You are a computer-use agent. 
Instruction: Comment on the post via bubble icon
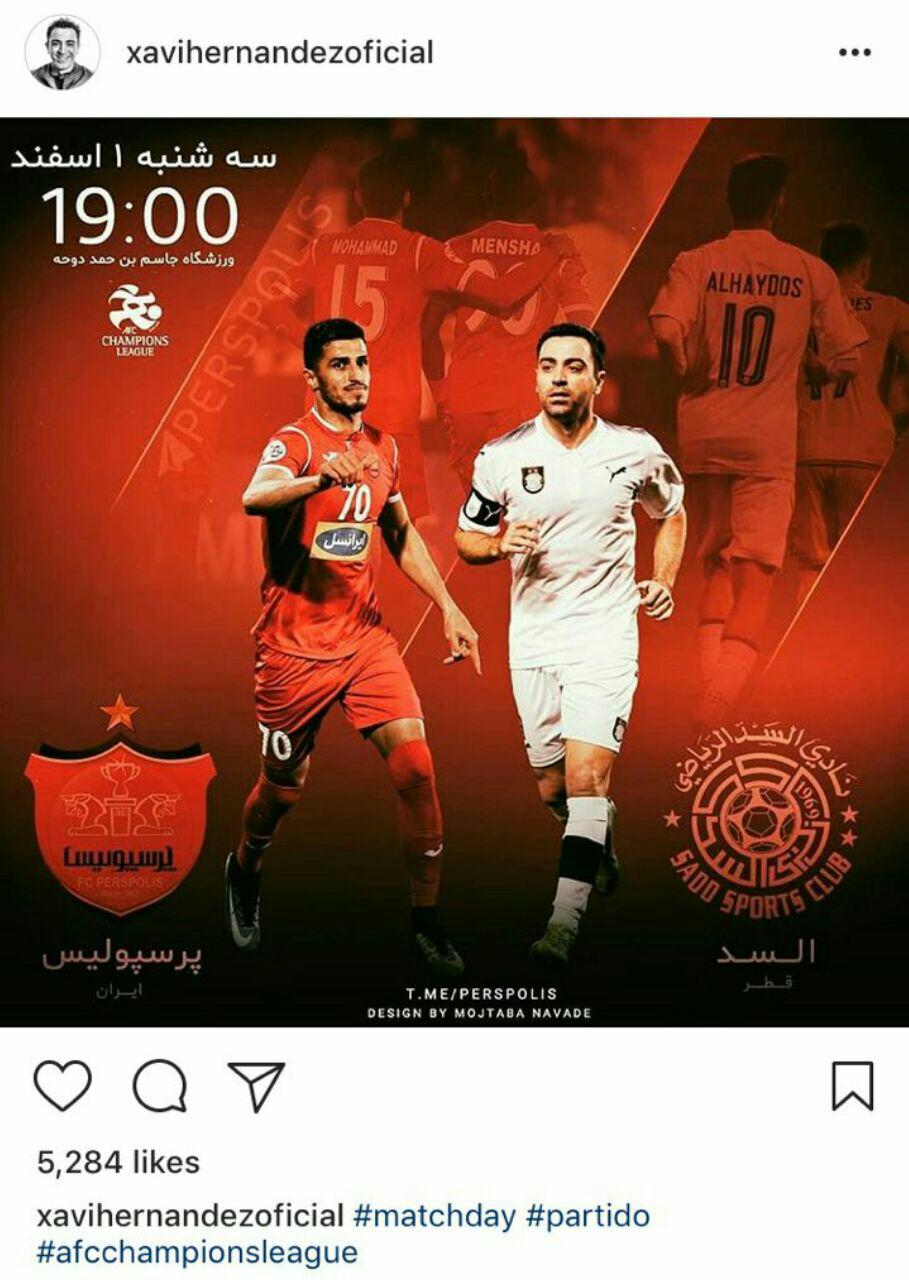pos(160,1086)
